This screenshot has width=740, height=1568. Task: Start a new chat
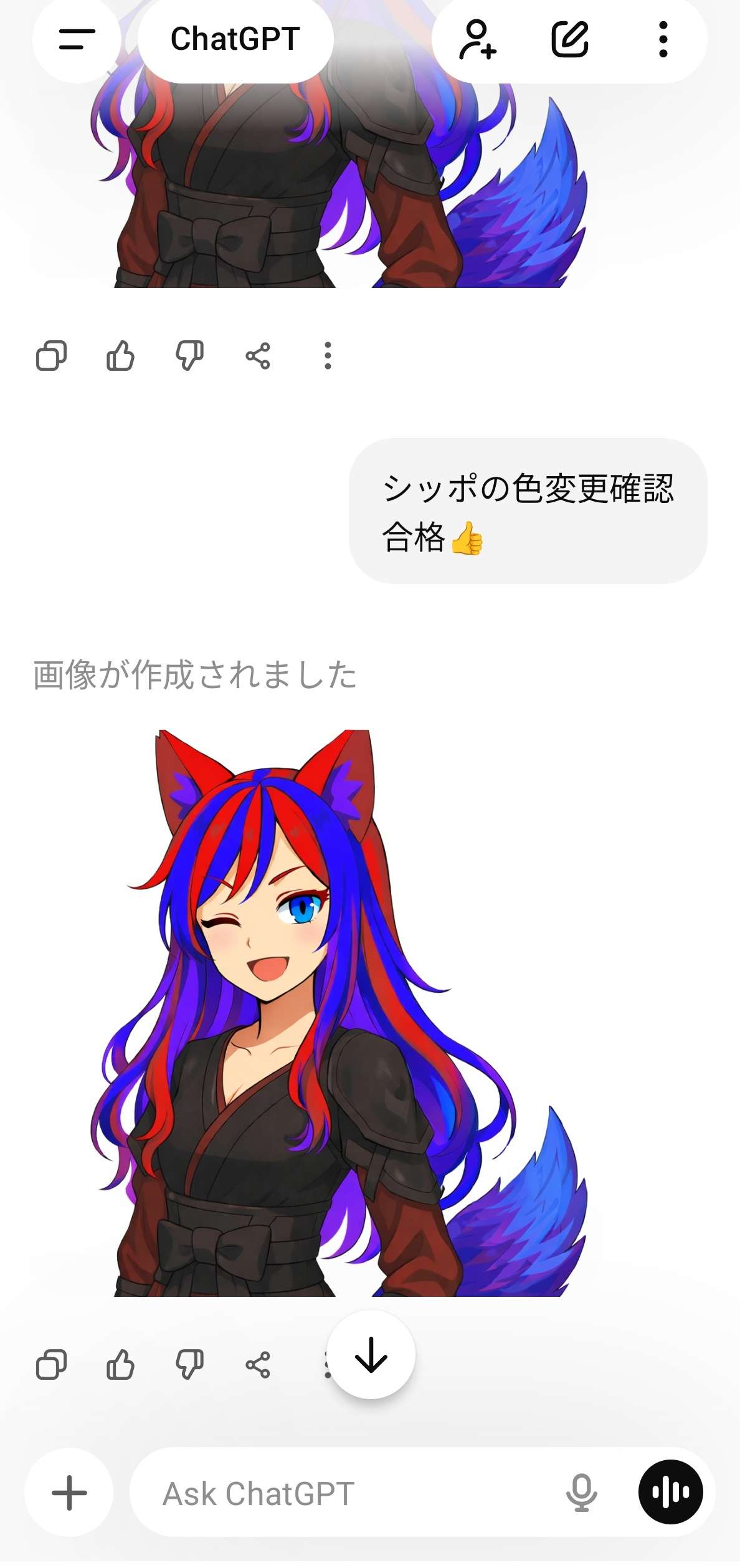pos(570,39)
